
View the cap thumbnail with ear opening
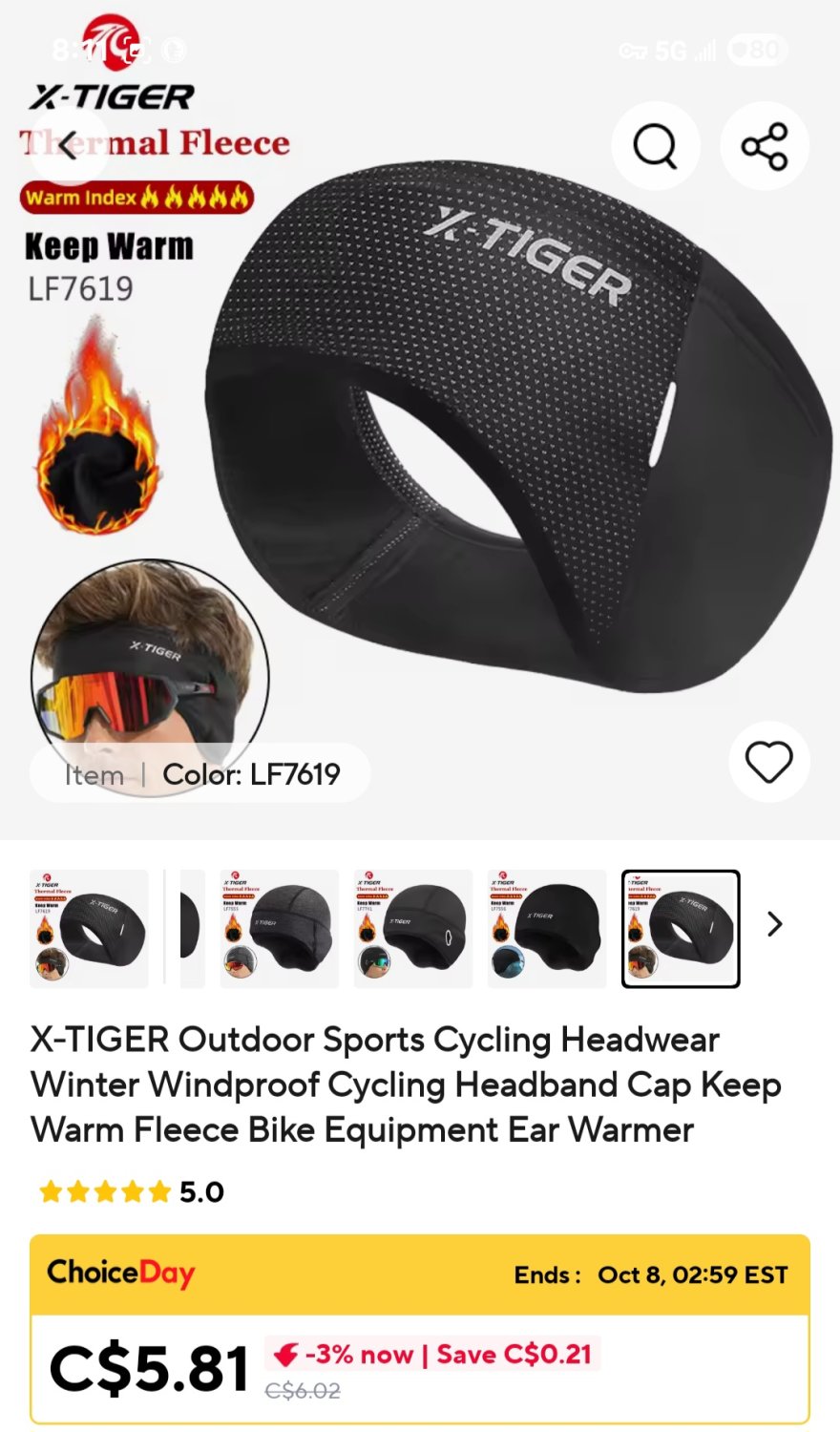click(x=412, y=928)
